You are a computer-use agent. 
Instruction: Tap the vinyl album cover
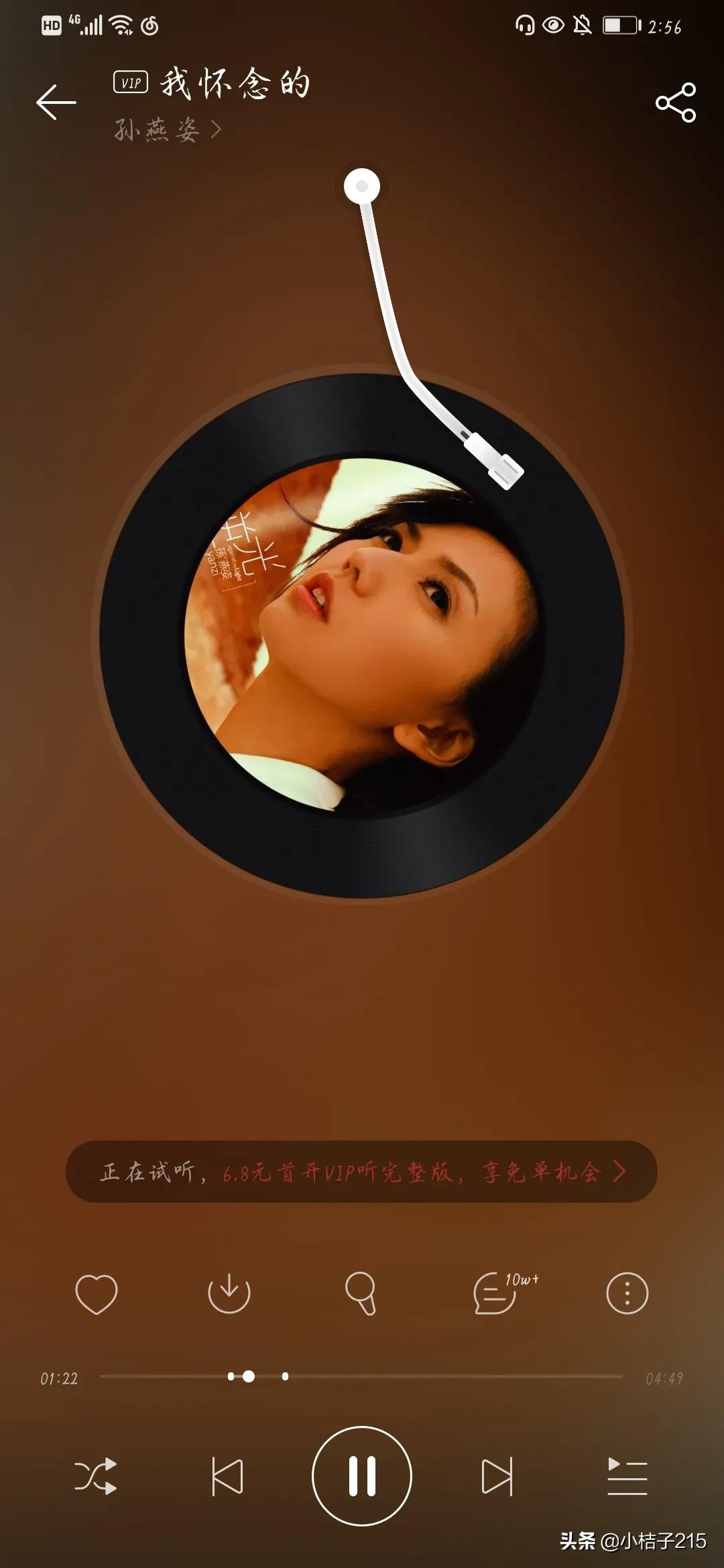click(362, 635)
